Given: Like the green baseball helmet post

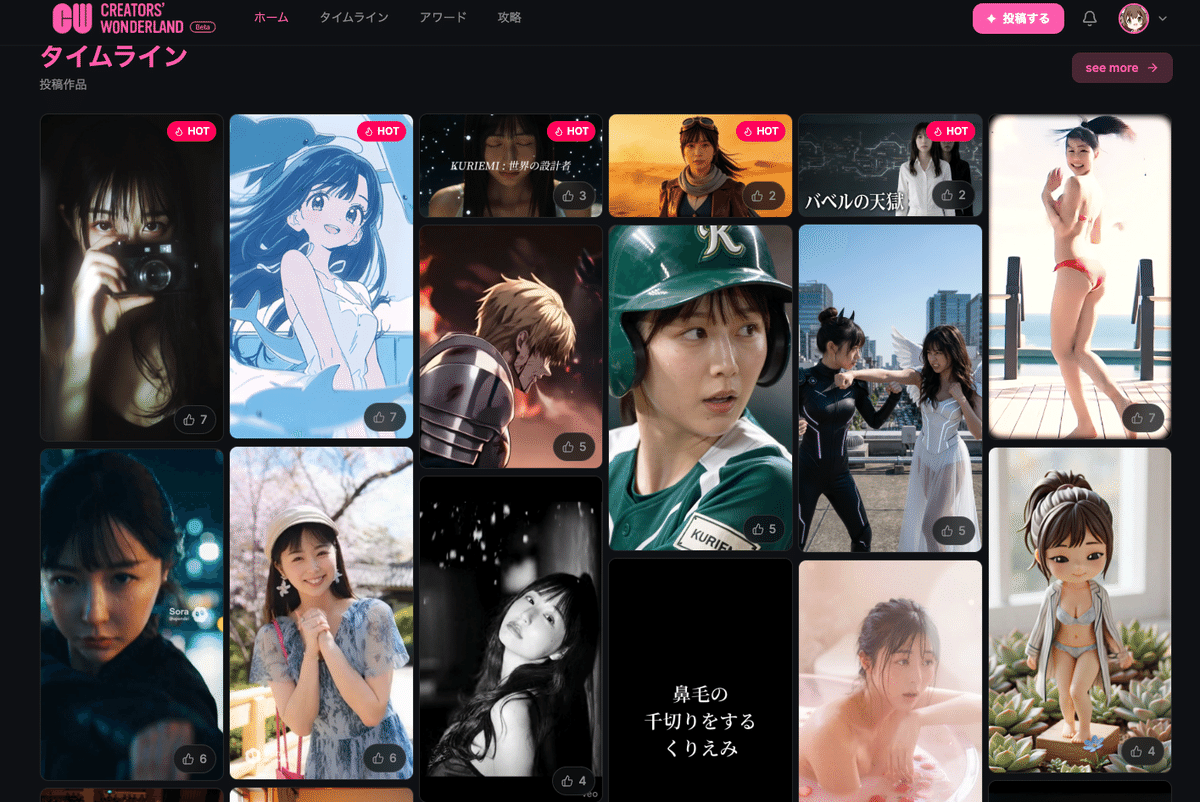Looking at the screenshot, I should coord(762,529).
